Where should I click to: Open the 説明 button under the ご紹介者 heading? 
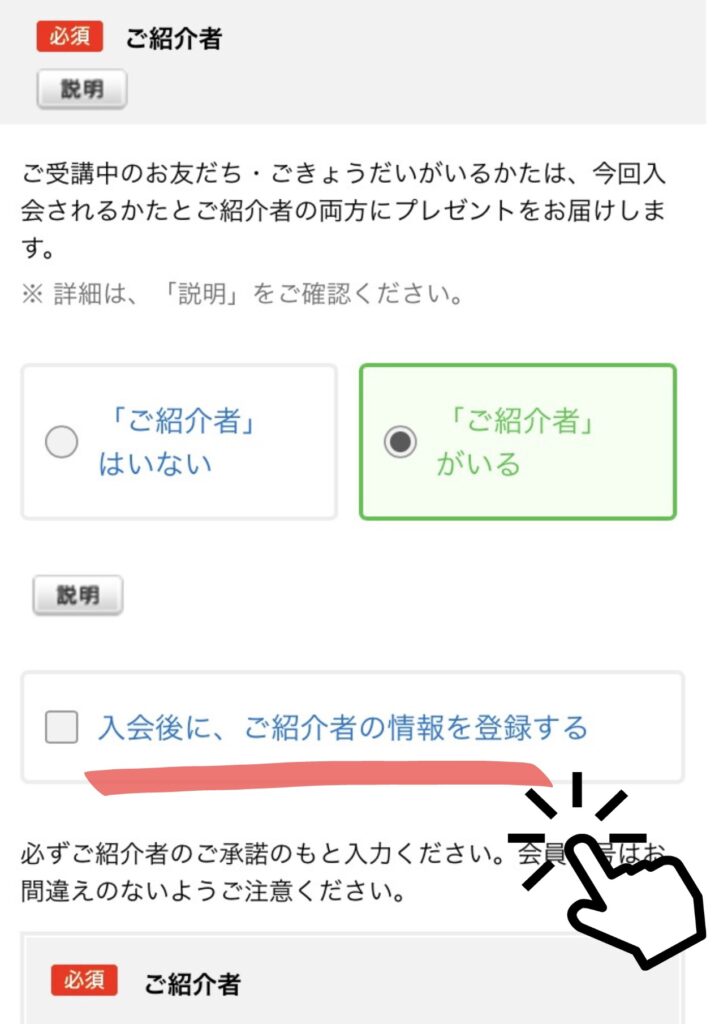82,90
